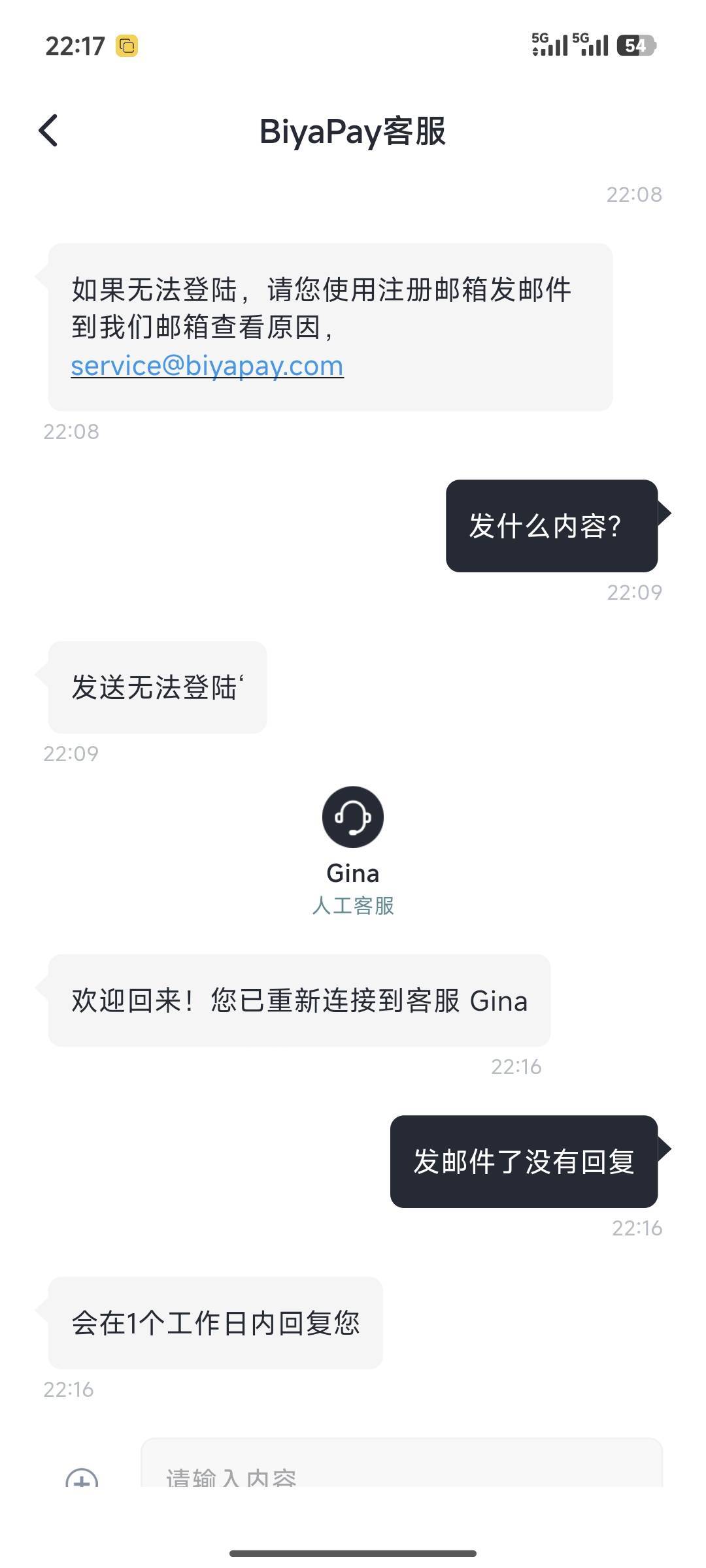Image resolution: width=706 pixels, height=1568 pixels.
Task: Tap the plus attachment icon
Action: tap(82, 1478)
